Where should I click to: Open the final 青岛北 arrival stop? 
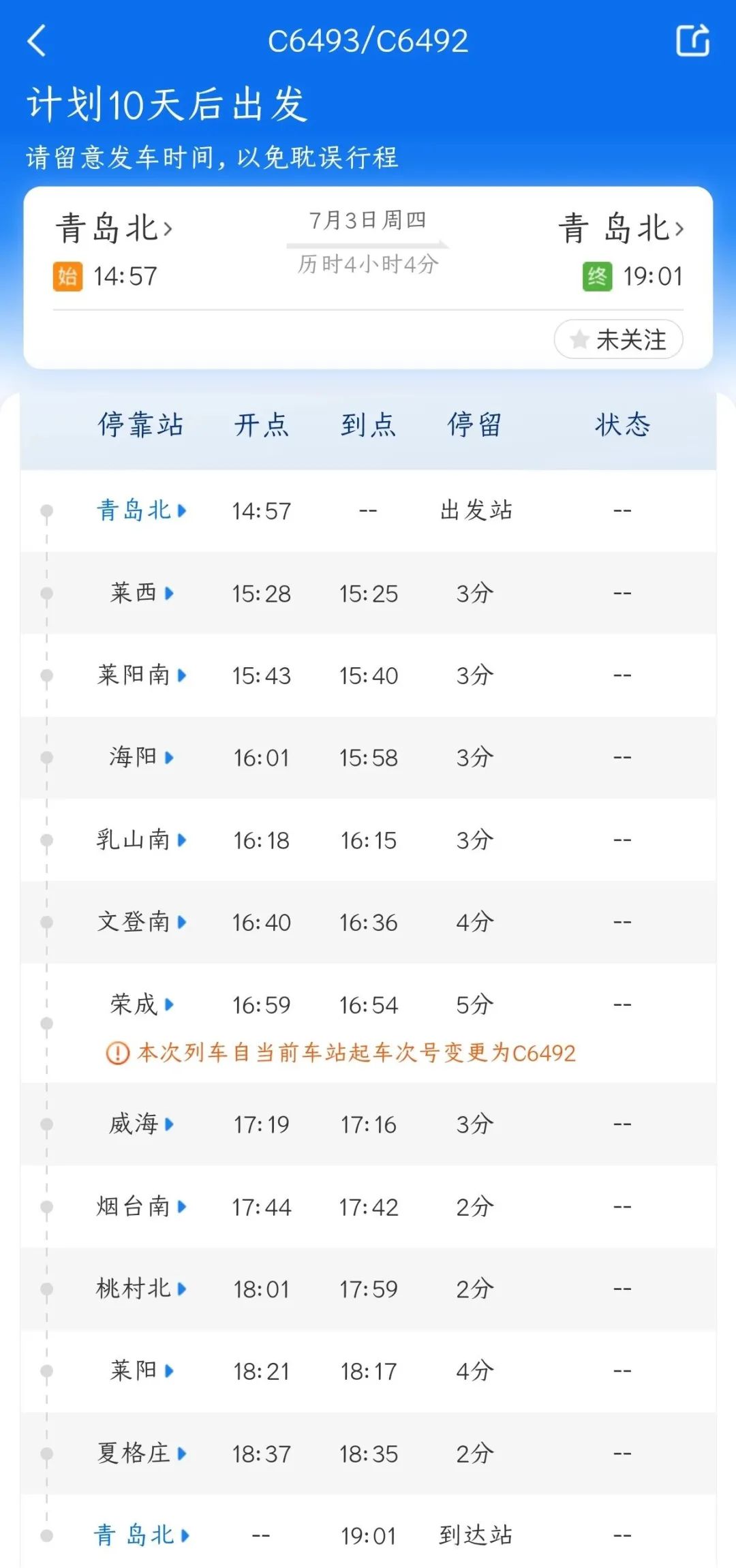tap(142, 1535)
